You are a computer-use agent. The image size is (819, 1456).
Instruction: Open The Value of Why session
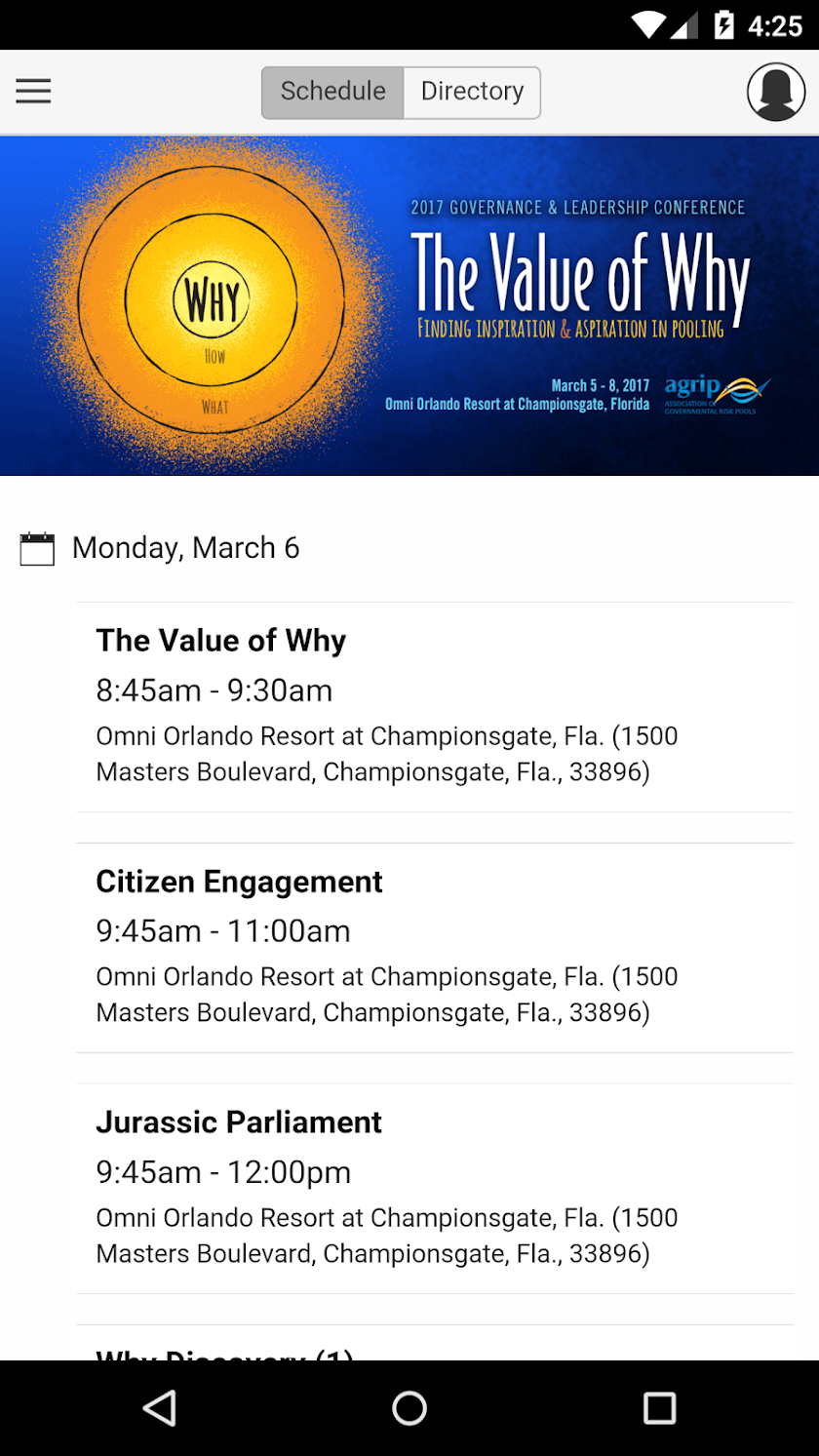[434, 706]
